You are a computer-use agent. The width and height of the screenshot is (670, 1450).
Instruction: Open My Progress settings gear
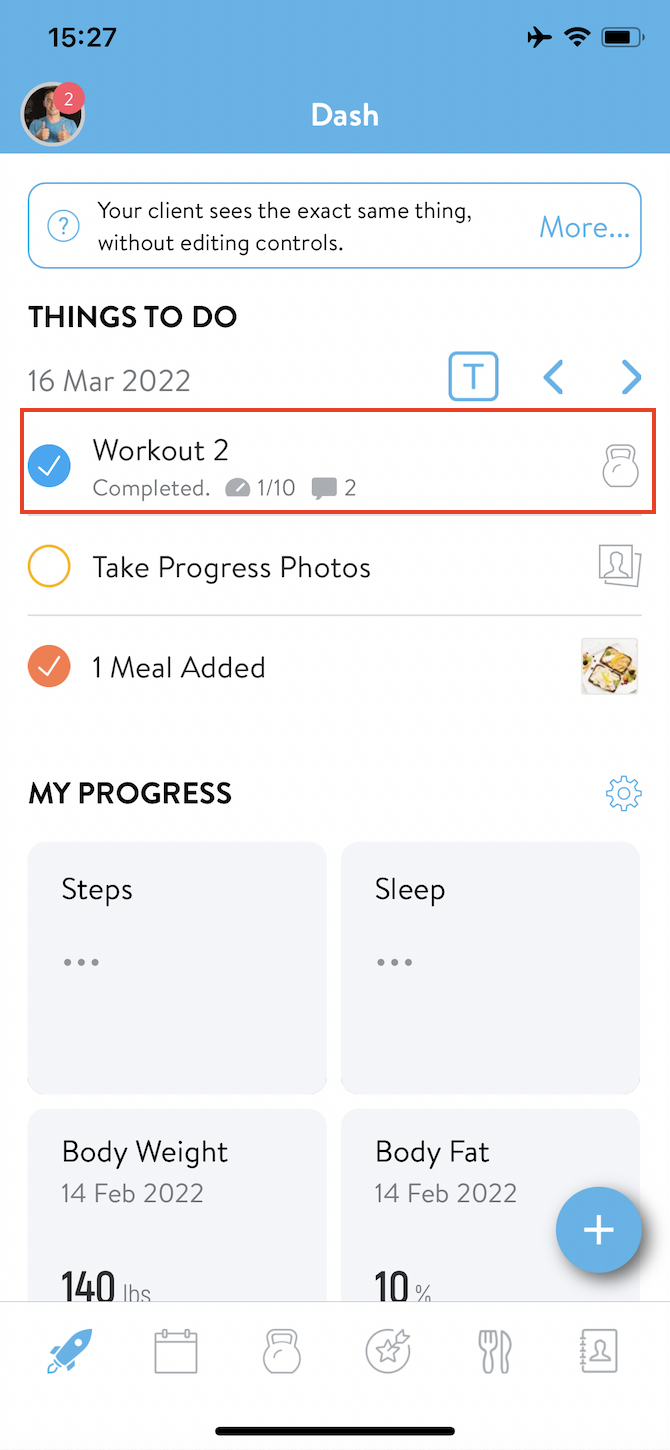click(623, 793)
